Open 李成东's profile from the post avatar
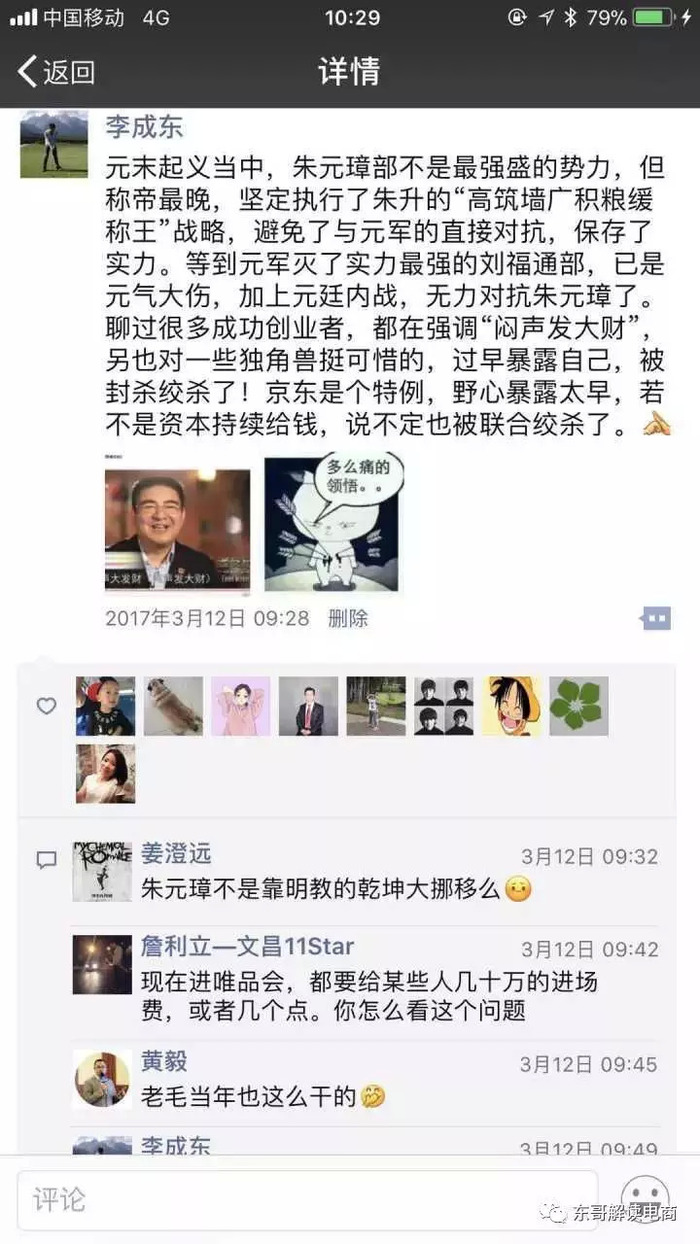 coord(54,144)
